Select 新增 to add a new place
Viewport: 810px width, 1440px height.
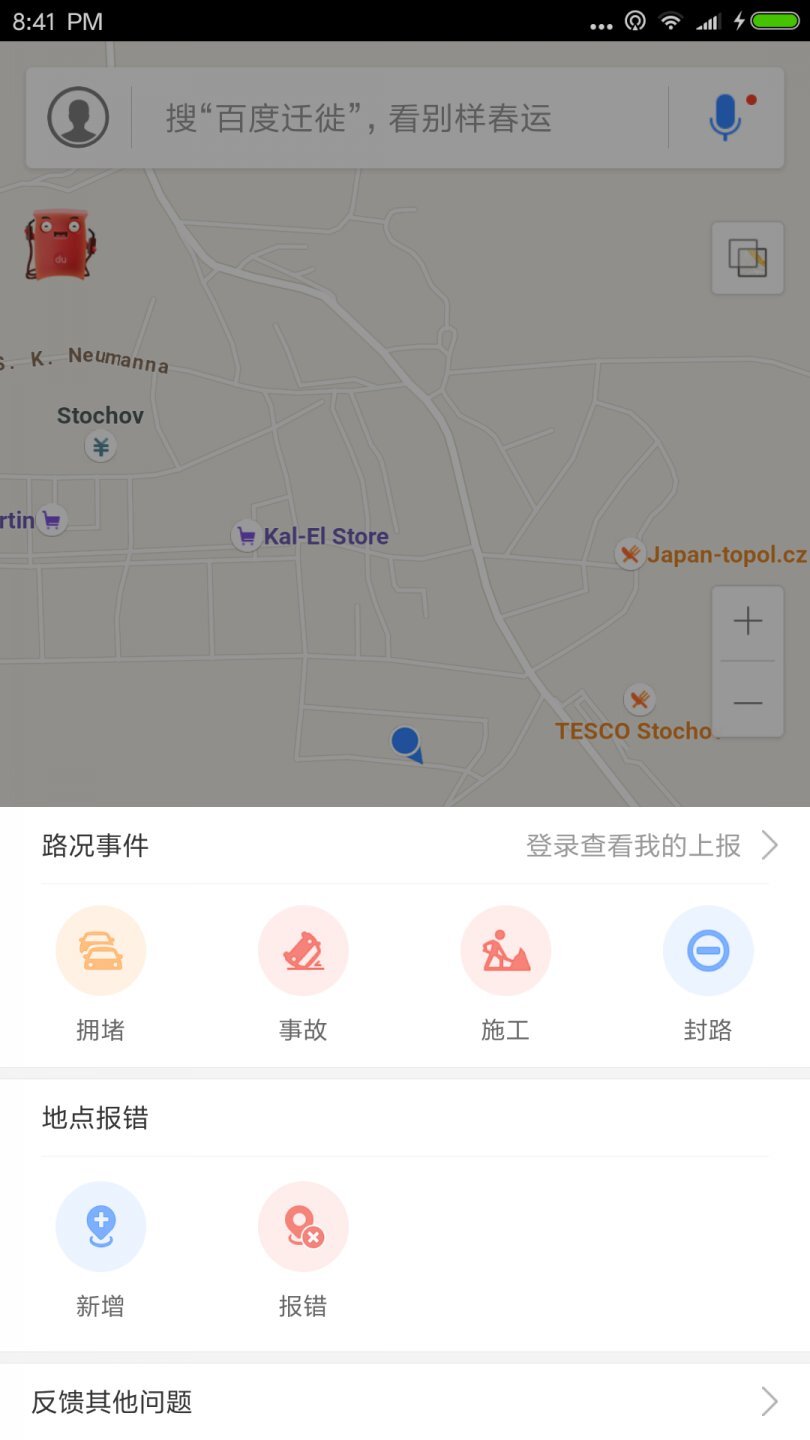[x=100, y=1226]
